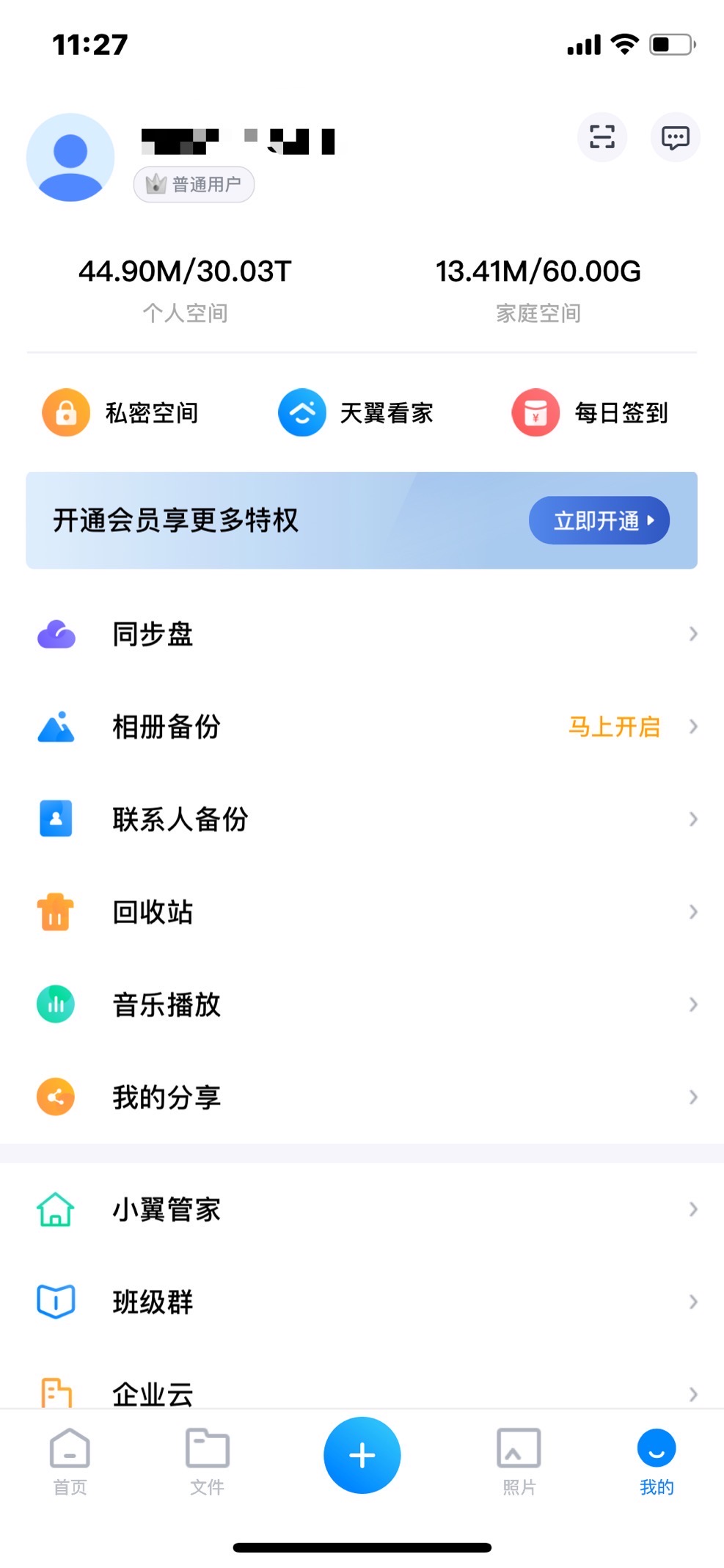
Task: Open 班级群 class group
Action: [x=362, y=1302]
